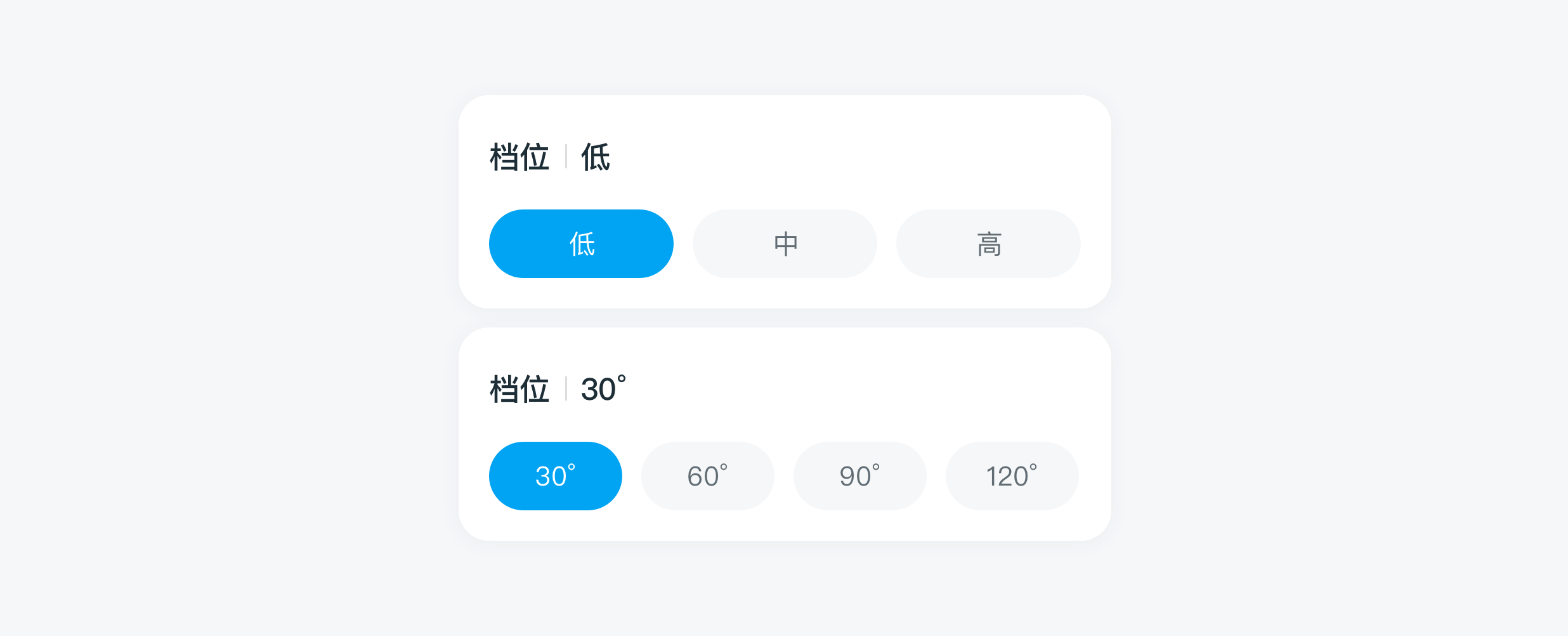Choose 120° setting
1568x636 pixels.
tap(1012, 476)
